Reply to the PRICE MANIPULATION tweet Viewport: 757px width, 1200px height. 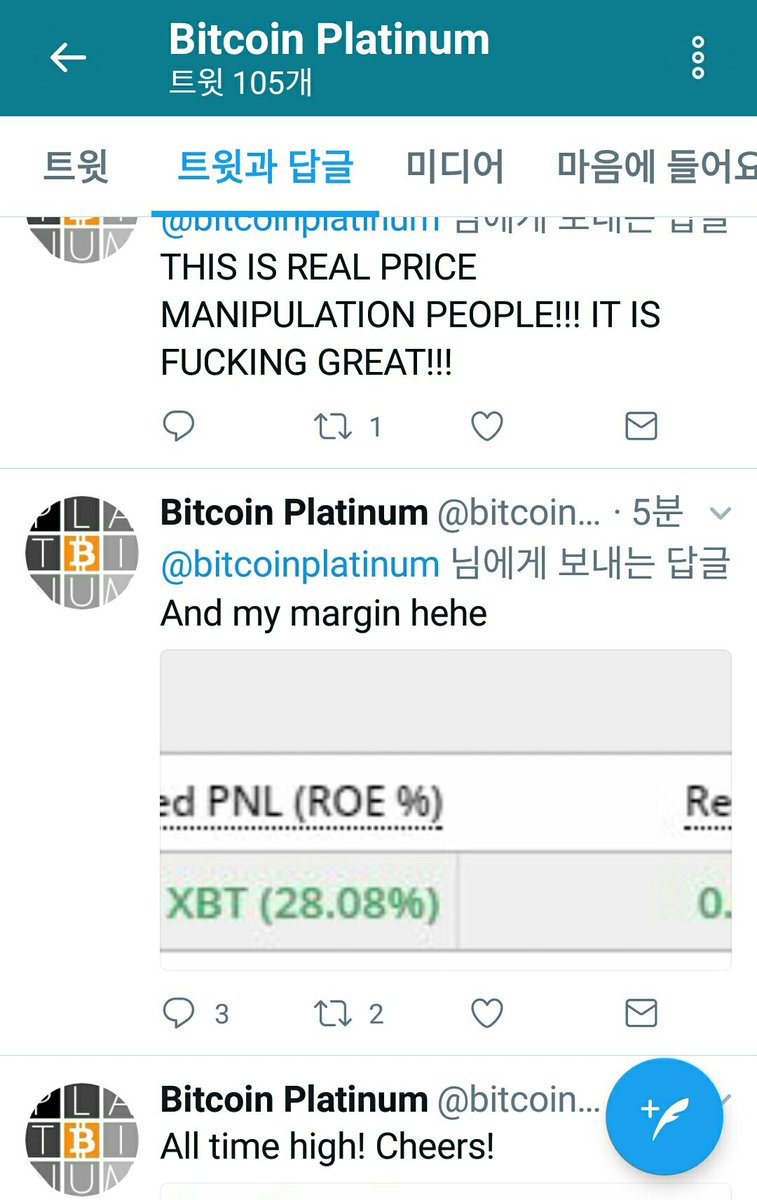[178, 427]
